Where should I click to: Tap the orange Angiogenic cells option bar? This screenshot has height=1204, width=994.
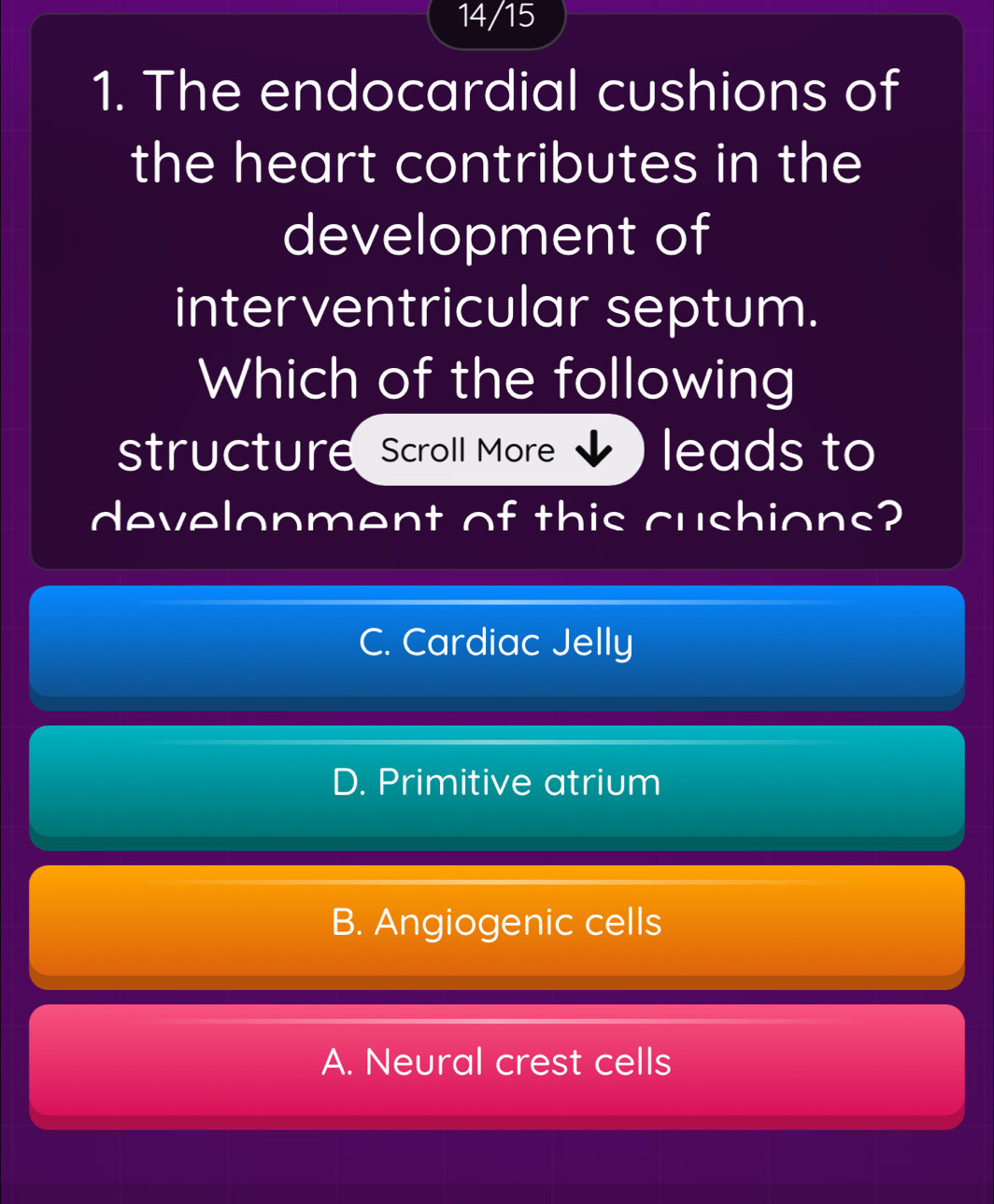[x=496, y=923]
